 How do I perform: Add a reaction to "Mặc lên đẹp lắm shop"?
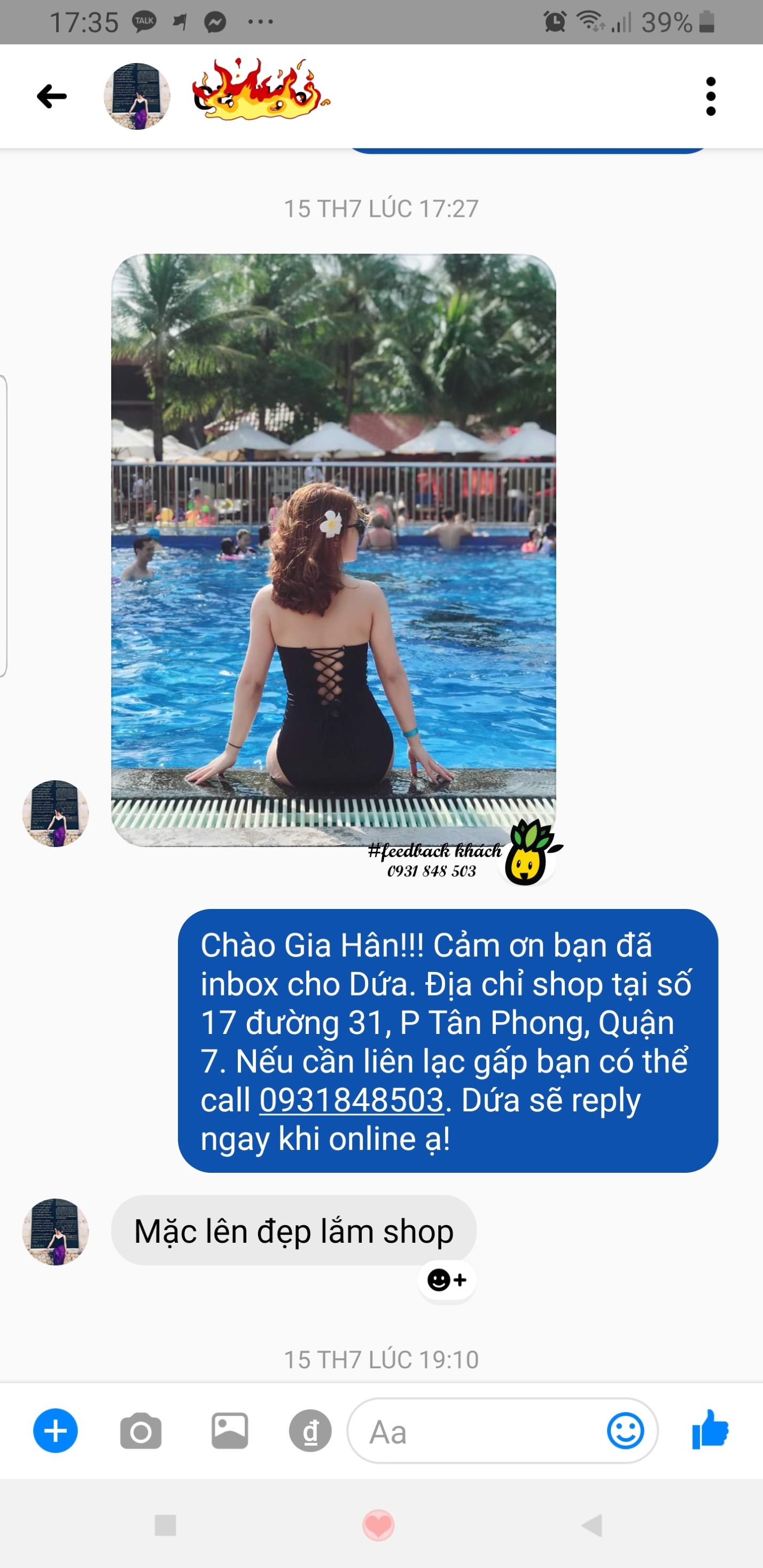(x=446, y=1280)
